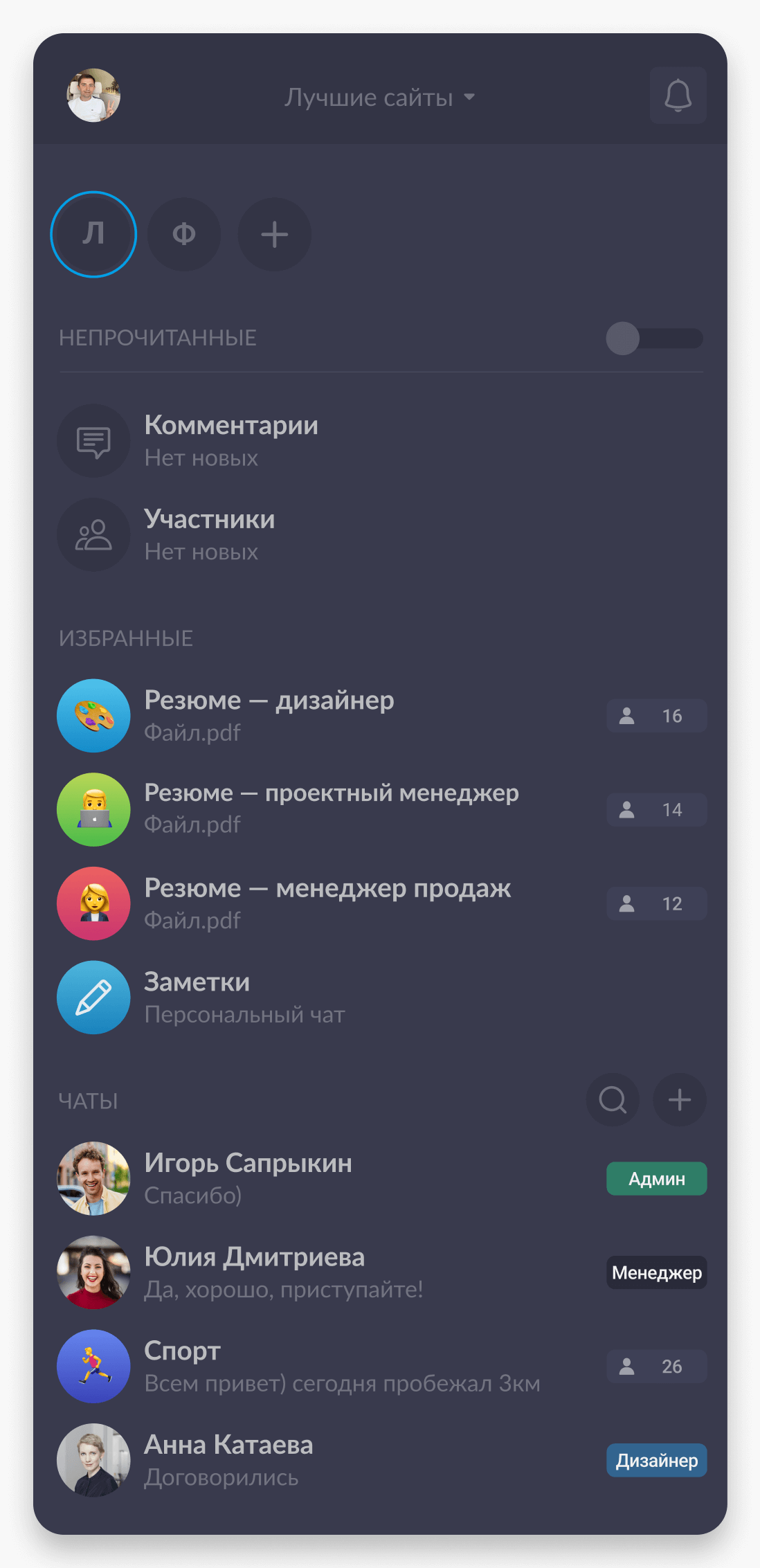Switch to the Ф workspace circle
Image resolution: width=760 pixels, height=1568 pixels.
(x=184, y=234)
